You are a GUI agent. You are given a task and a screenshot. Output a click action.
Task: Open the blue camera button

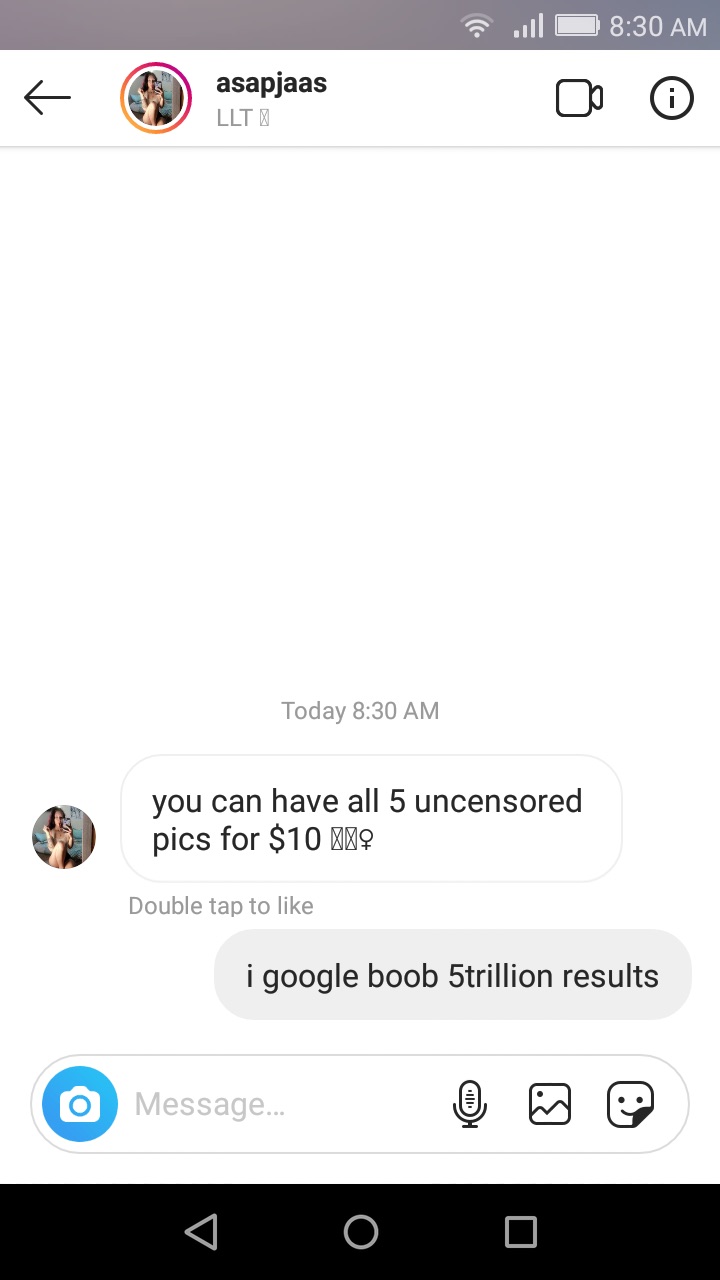80,1104
